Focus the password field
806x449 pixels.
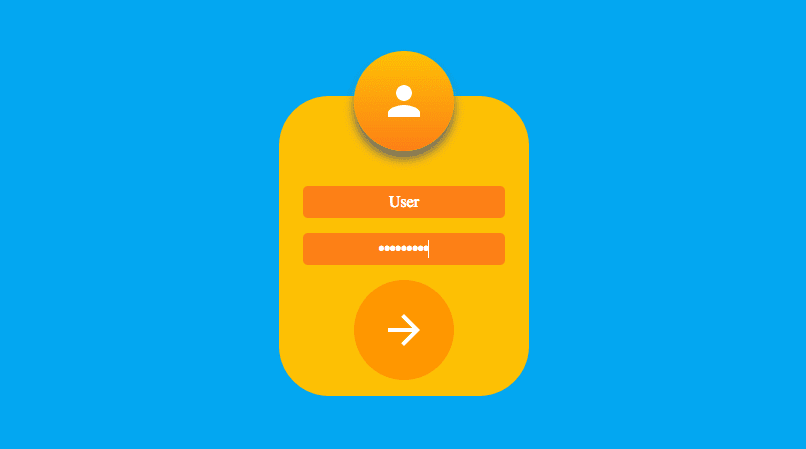pyautogui.click(x=403, y=249)
